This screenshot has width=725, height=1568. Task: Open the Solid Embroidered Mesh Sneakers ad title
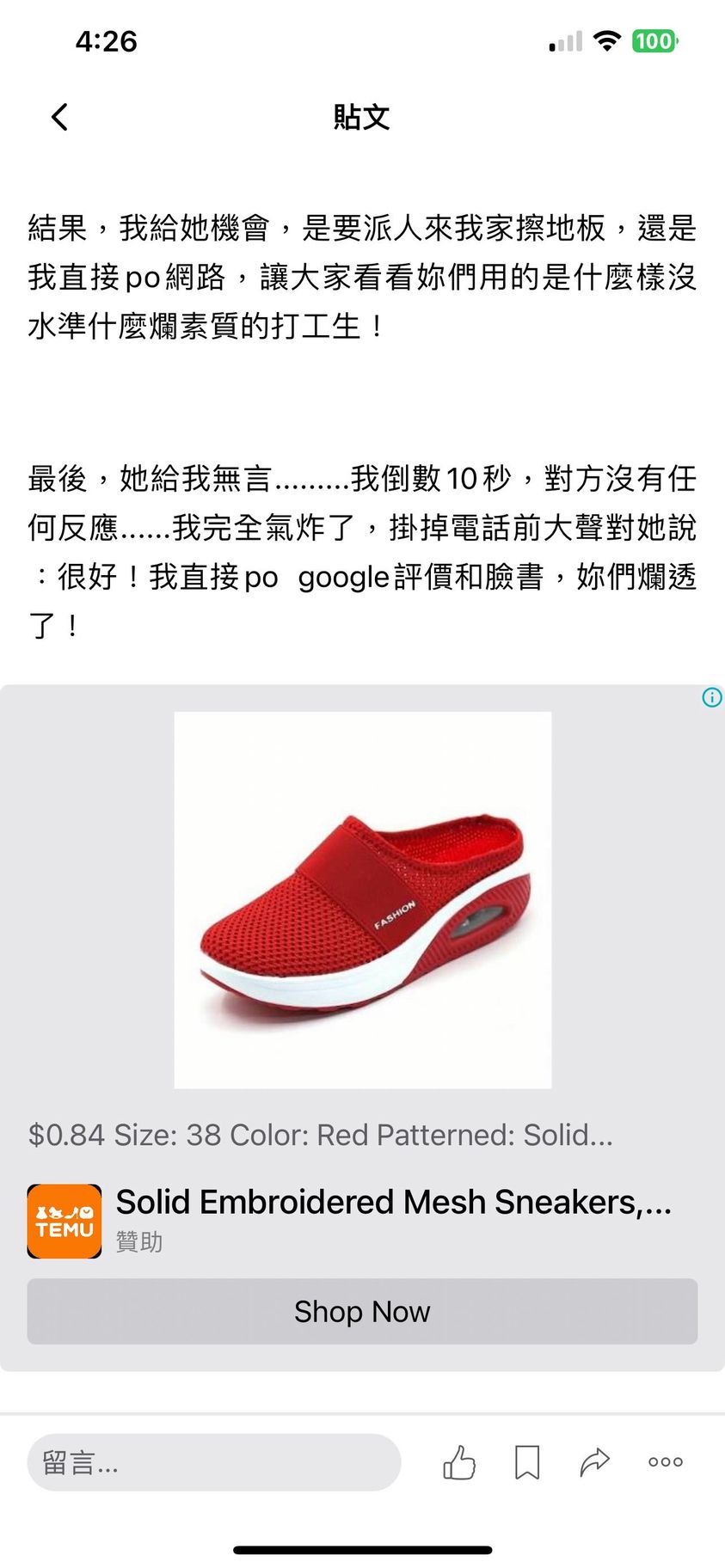point(393,1202)
